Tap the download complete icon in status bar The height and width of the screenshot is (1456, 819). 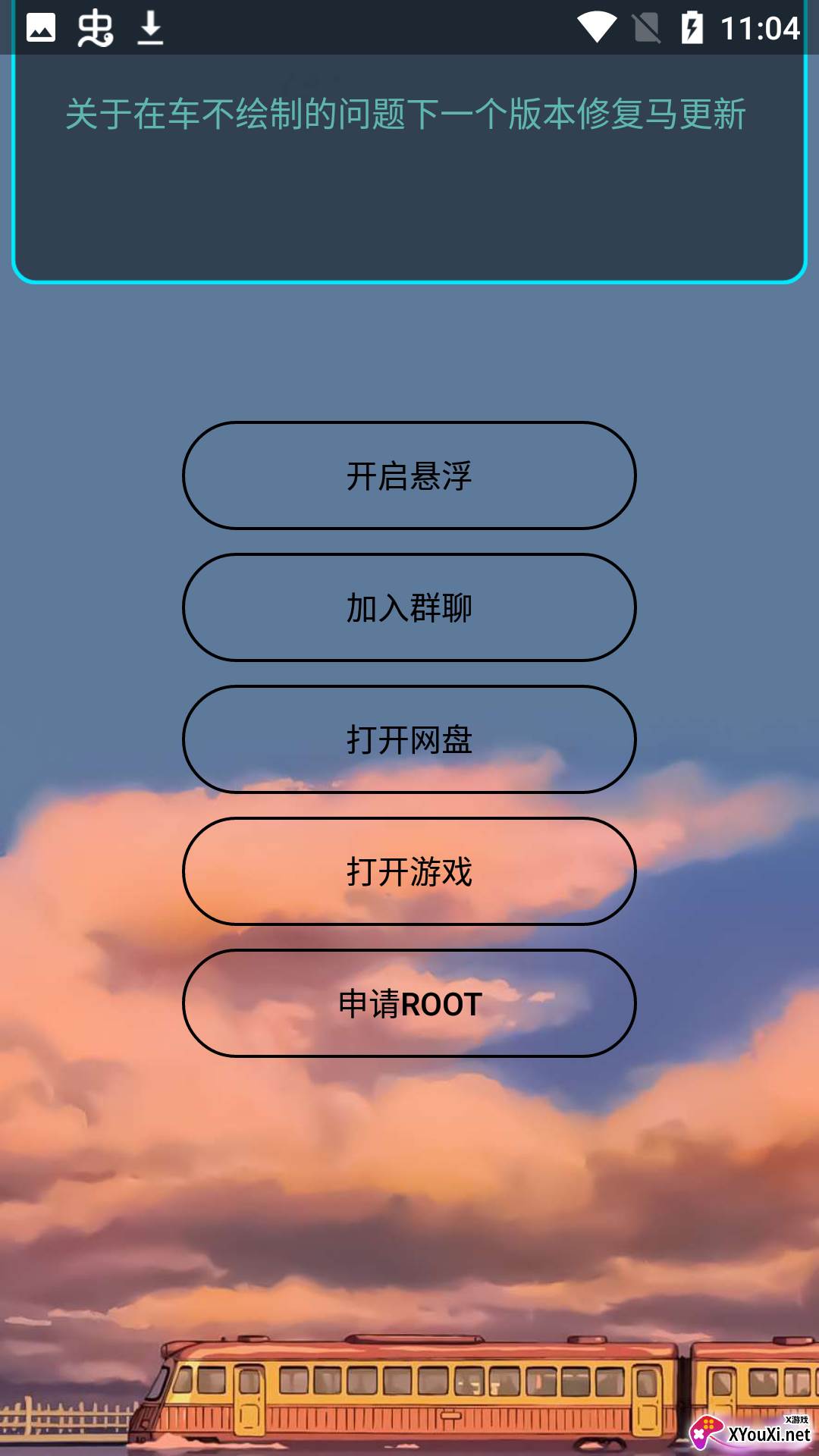151,29
